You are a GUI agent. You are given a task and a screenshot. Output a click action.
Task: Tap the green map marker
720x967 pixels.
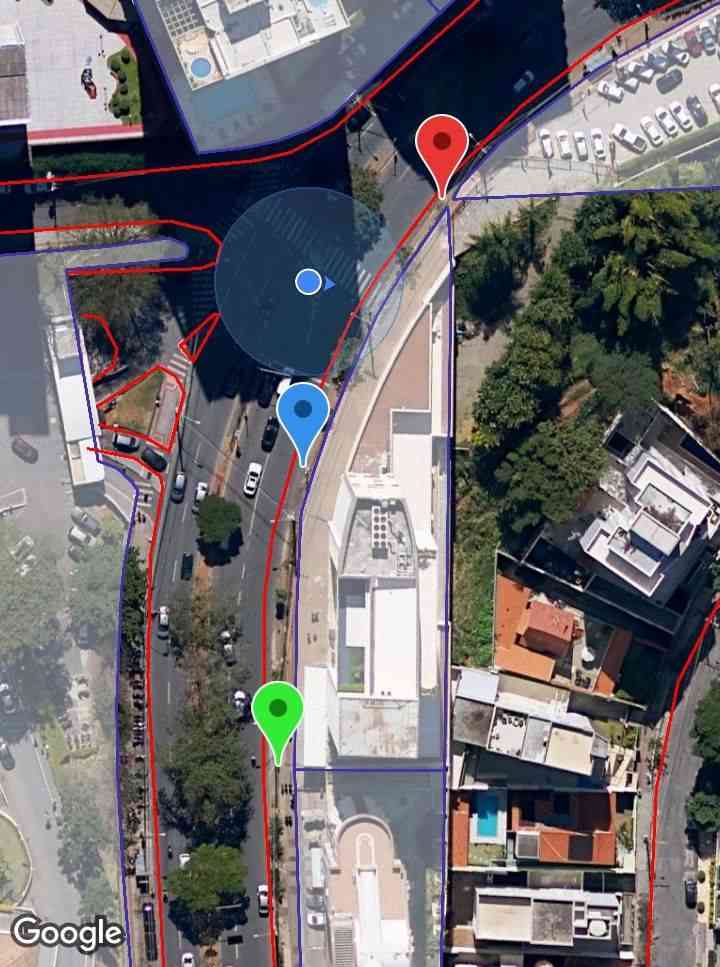278,711
